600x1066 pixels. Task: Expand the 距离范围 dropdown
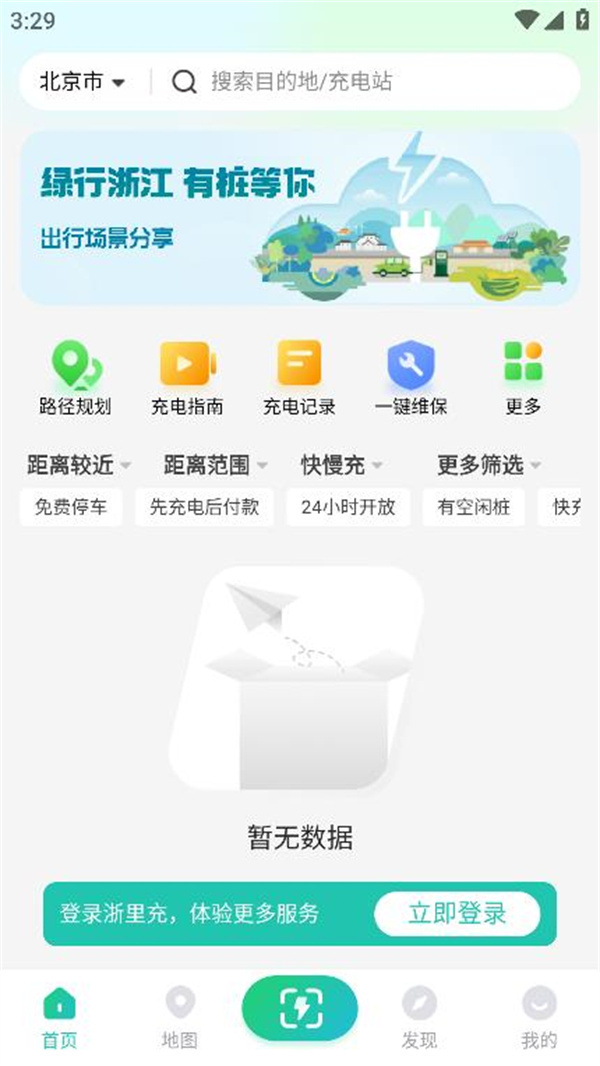pos(215,465)
